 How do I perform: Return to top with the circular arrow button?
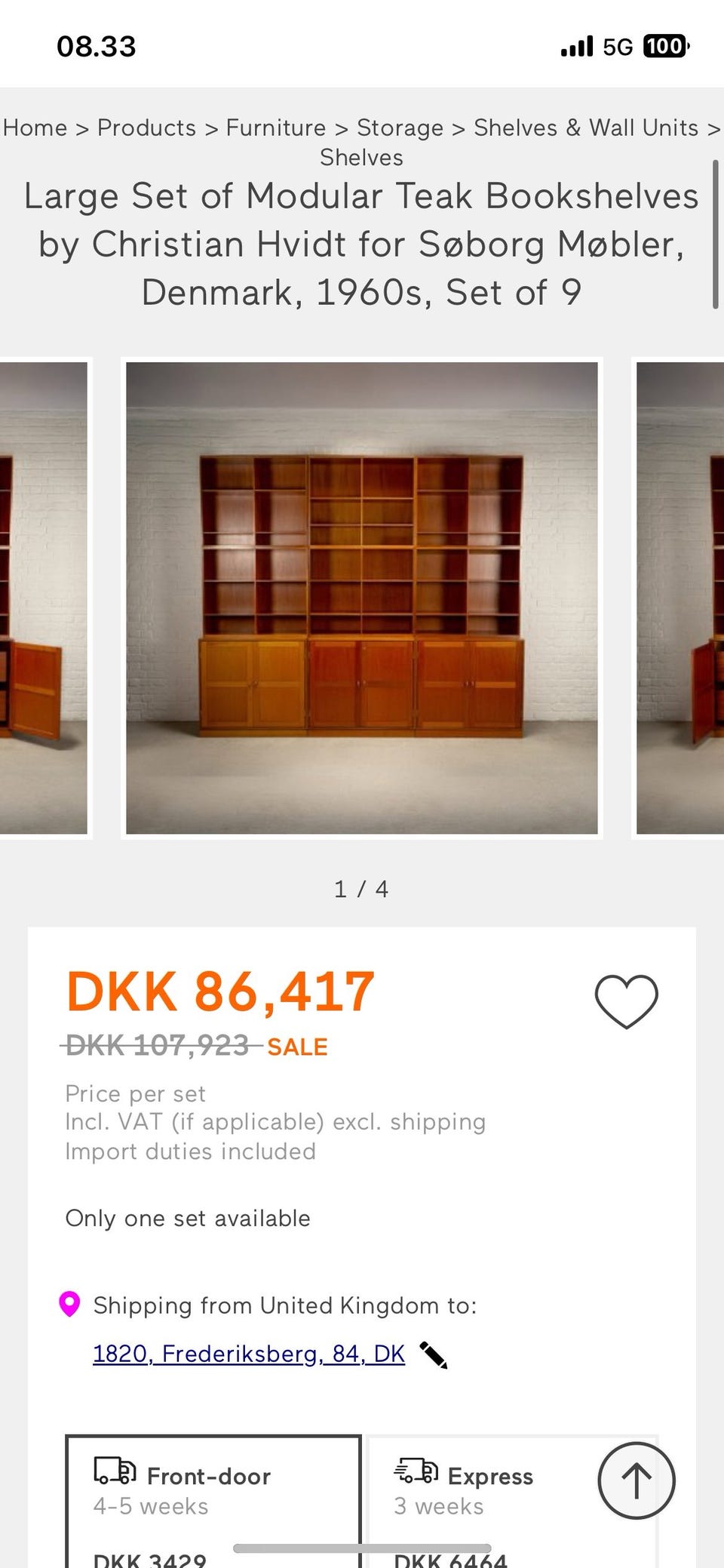[x=637, y=1480]
